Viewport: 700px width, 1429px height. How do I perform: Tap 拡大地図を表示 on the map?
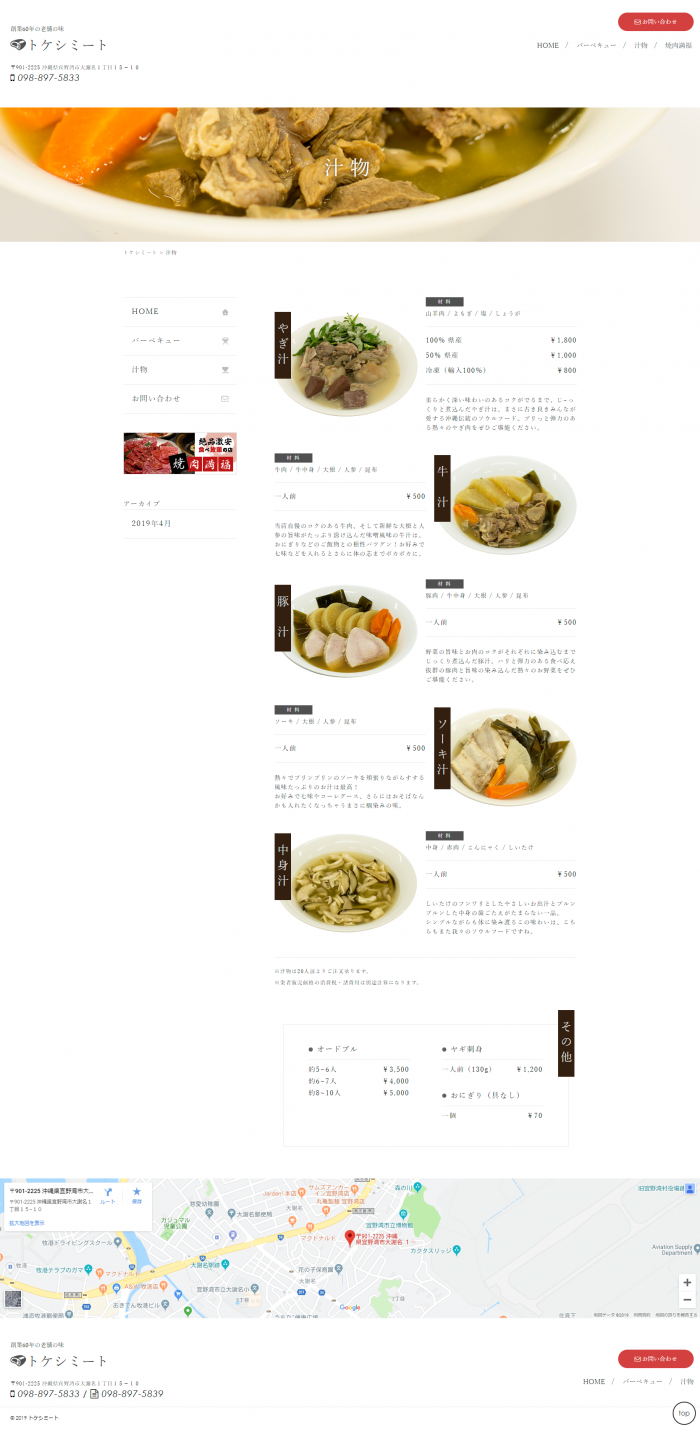pyautogui.click(x=27, y=1223)
